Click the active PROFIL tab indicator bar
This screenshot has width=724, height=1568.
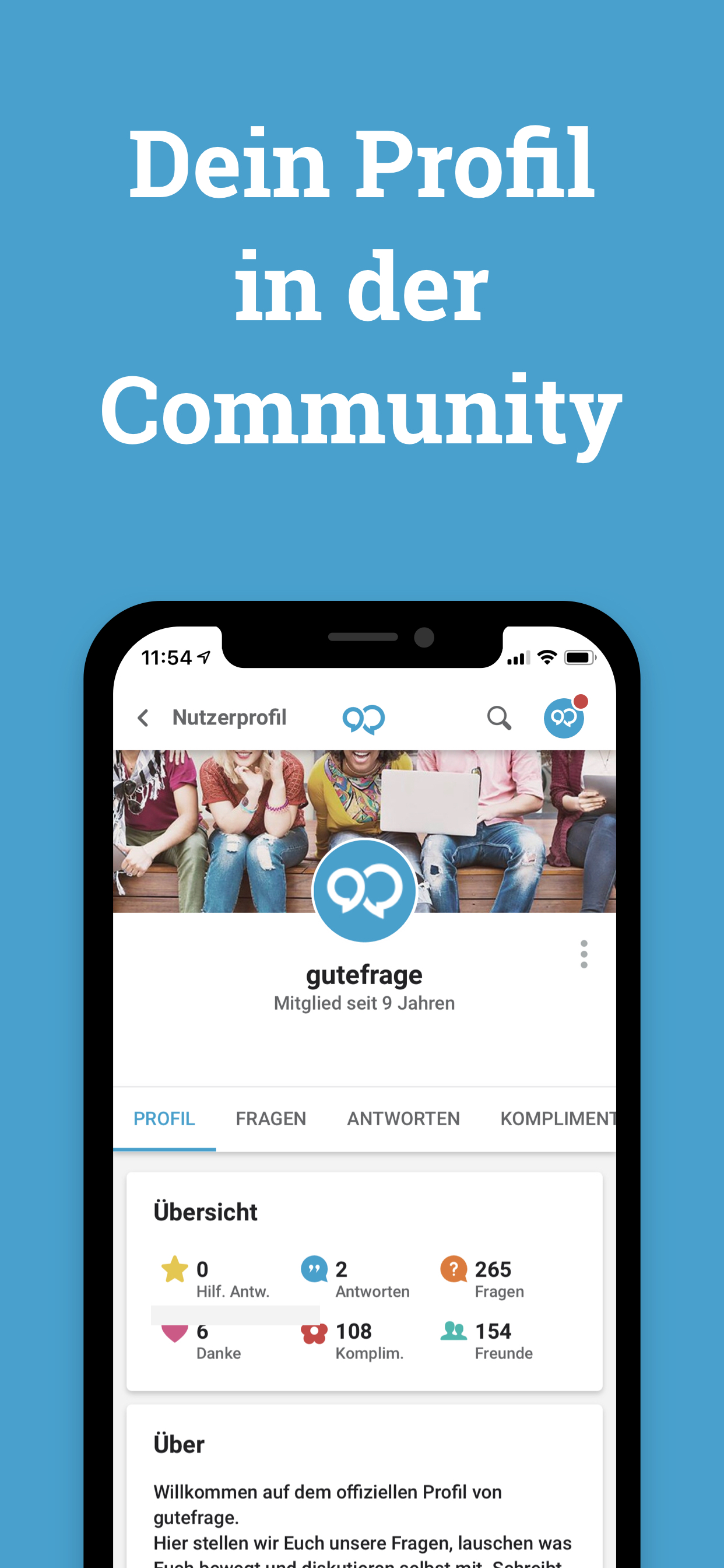pos(164,1147)
